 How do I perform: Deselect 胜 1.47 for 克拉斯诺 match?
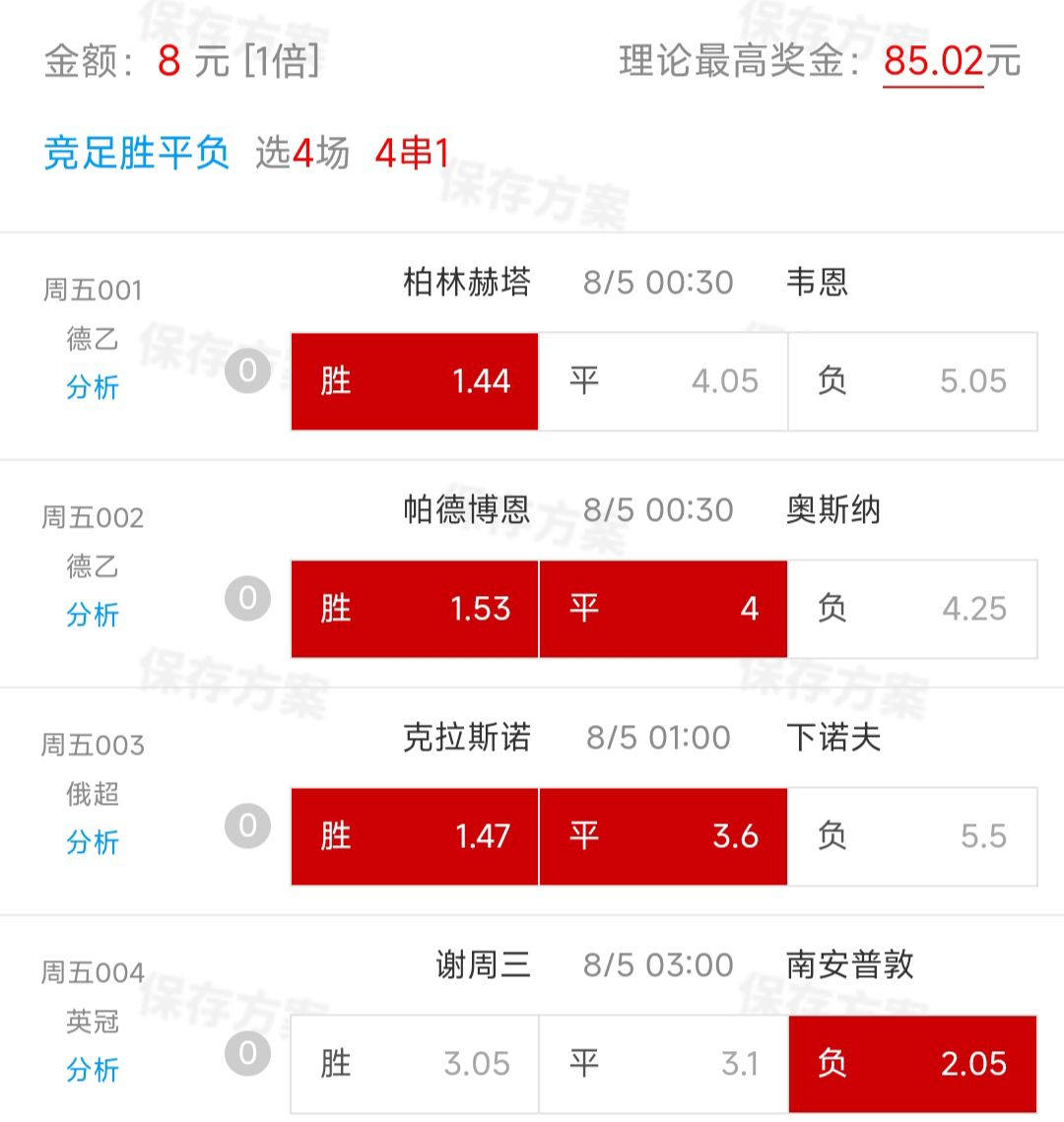click(415, 836)
